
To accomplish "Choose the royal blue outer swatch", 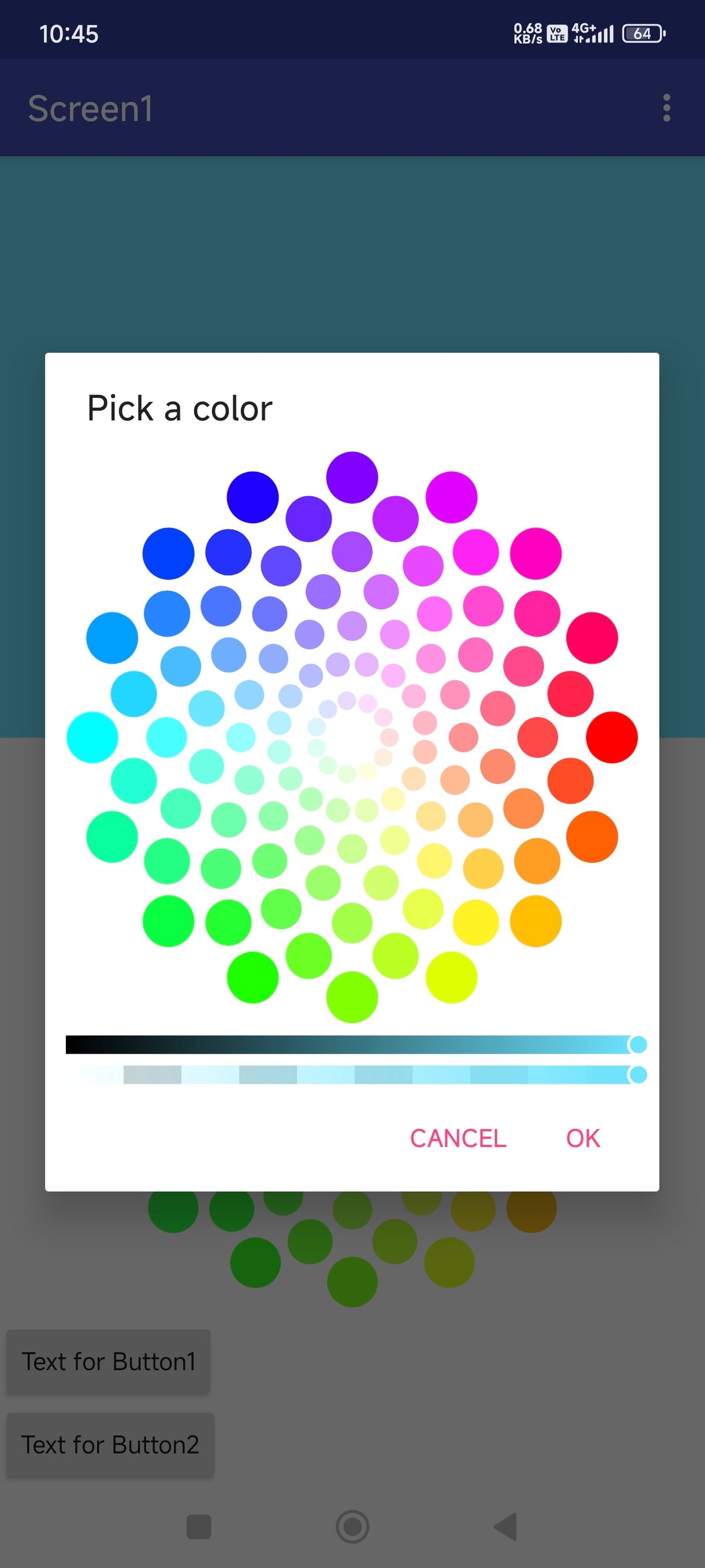I will point(169,553).
